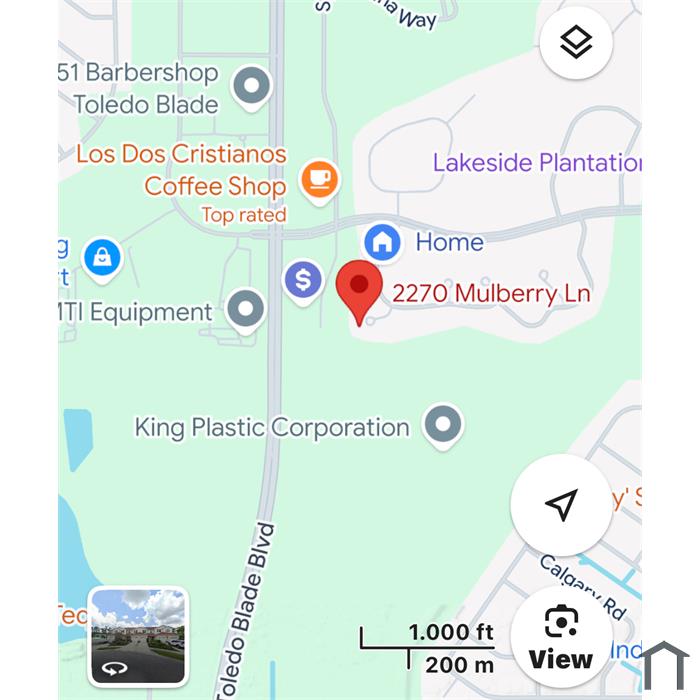The height and width of the screenshot is (700, 700).
Task: Open the map layers button
Action: click(x=576, y=42)
